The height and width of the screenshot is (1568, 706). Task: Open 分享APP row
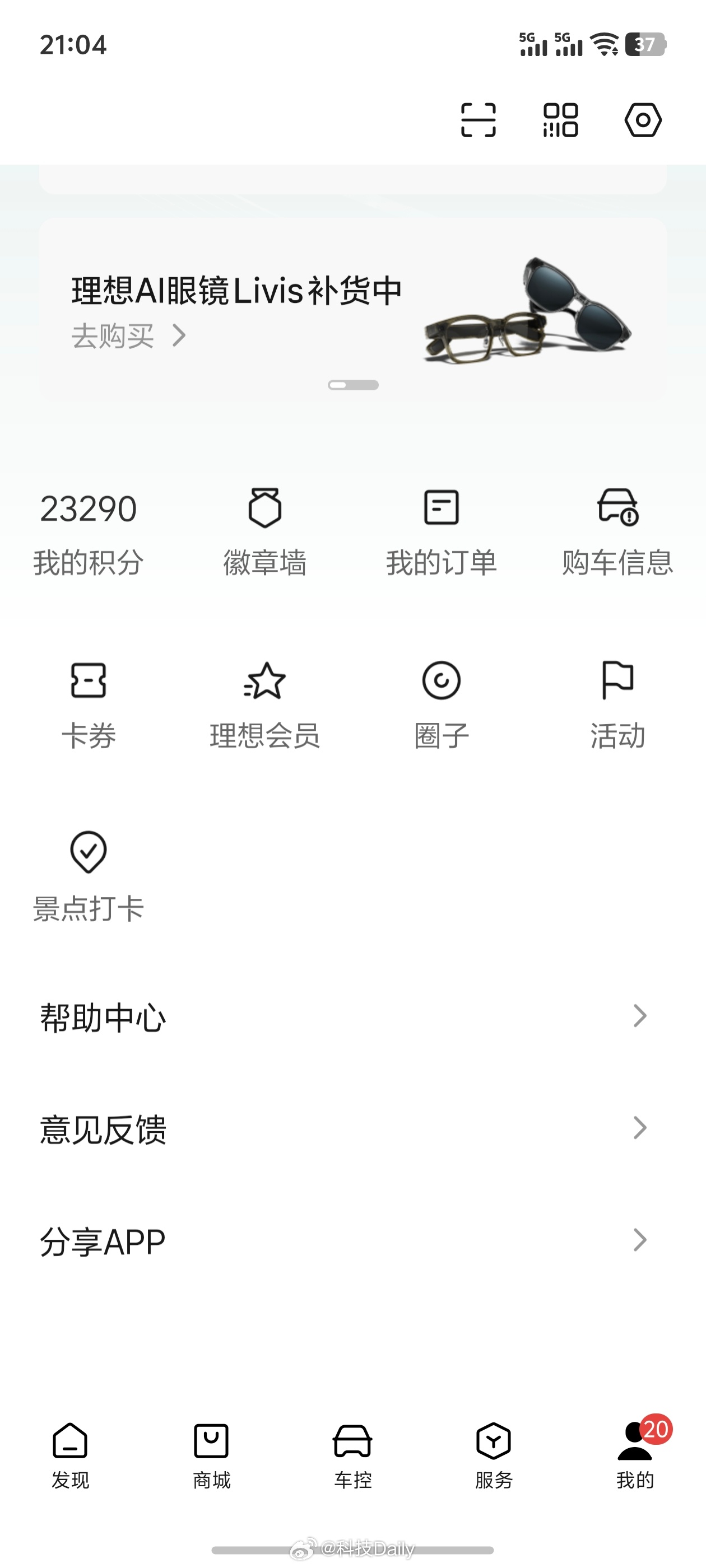pos(352,1241)
